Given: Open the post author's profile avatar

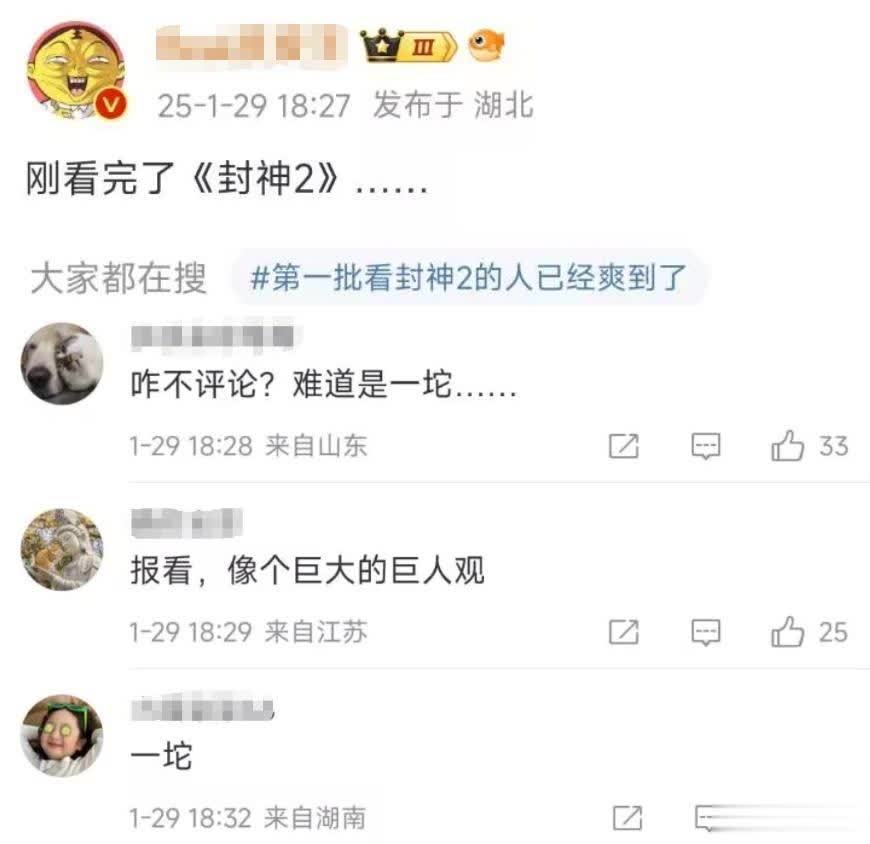Looking at the screenshot, I should click(x=76, y=72).
